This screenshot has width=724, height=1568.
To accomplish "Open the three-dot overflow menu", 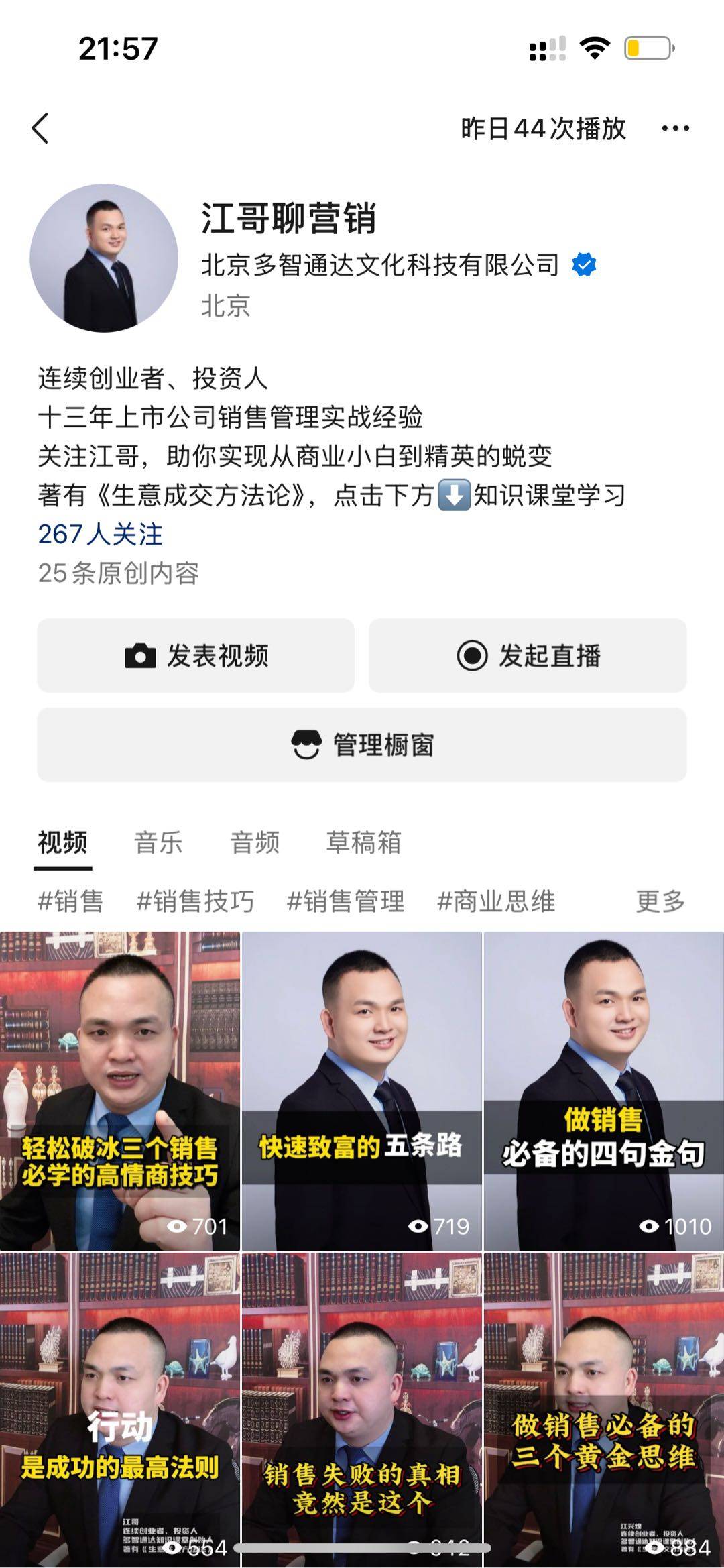I will 675,128.
